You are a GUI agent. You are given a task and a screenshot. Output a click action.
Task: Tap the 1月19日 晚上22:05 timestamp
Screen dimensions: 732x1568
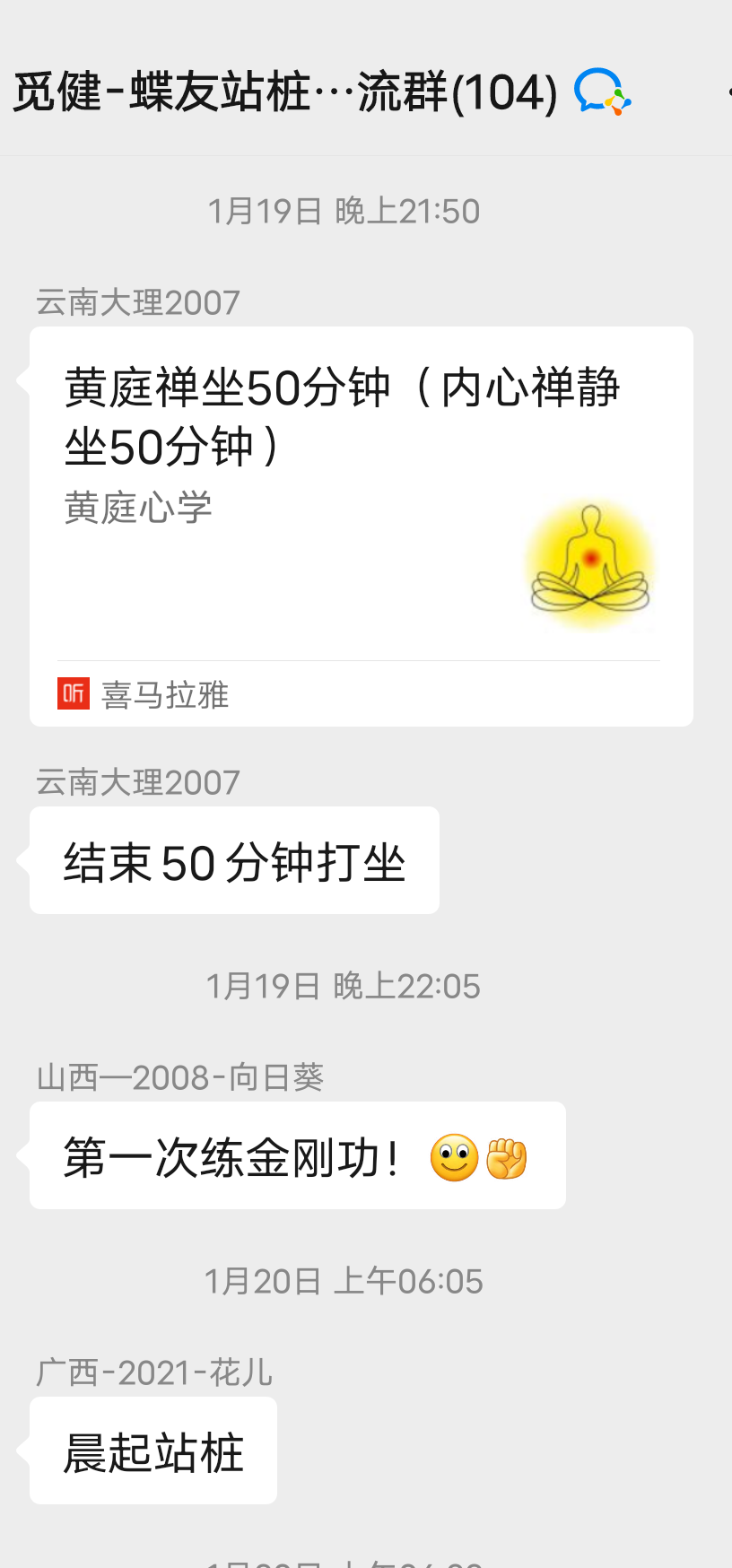click(x=344, y=985)
